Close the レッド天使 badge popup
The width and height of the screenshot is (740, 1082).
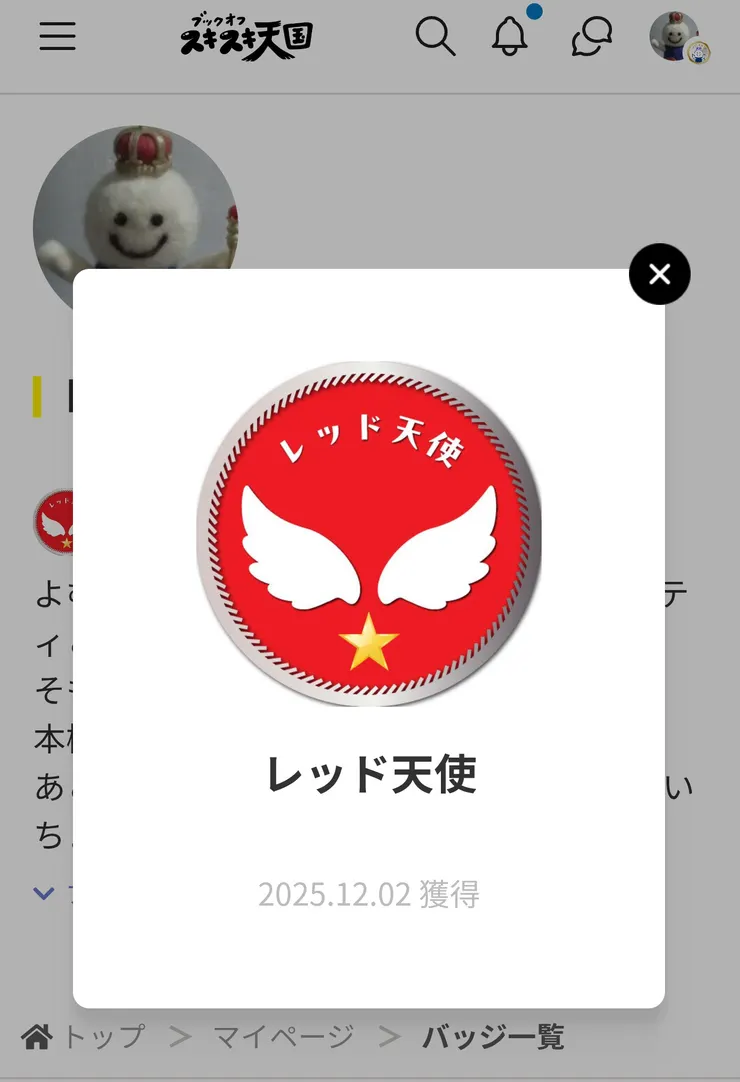click(x=659, y=274)
